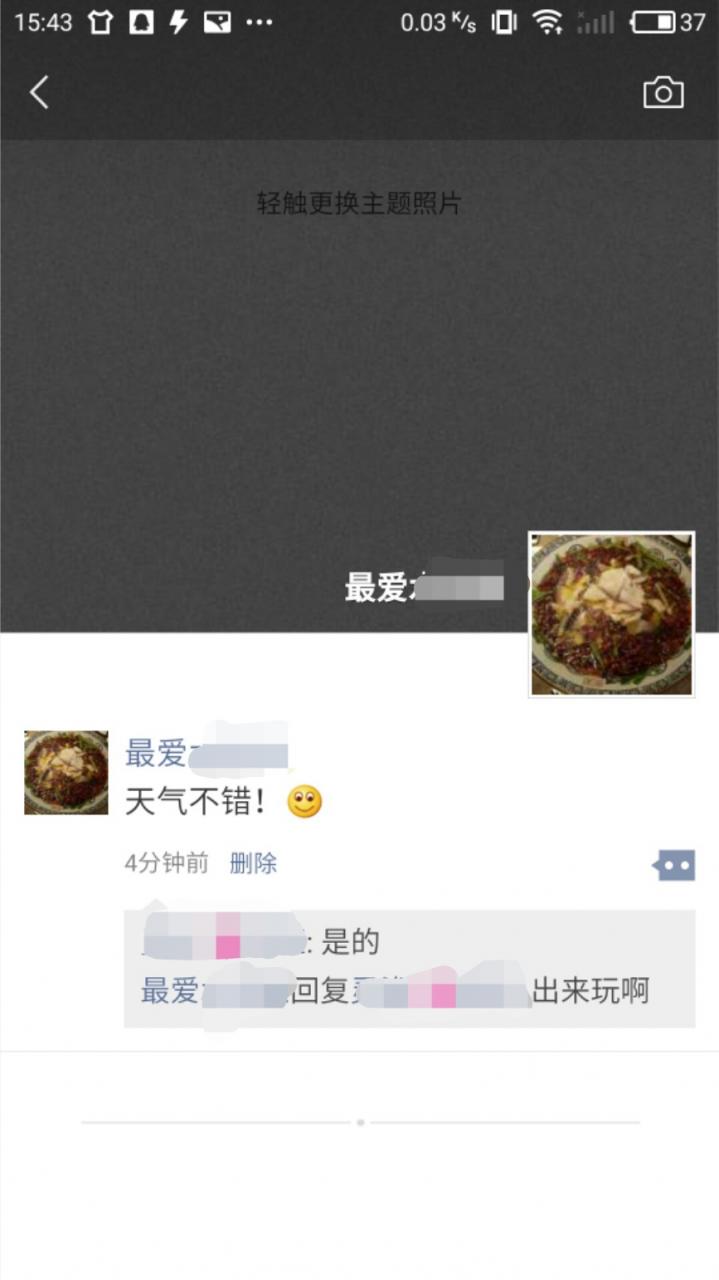Open the poster's name link above 天气不错
This screenshot has height=1280, width=719.
point(205,754)
